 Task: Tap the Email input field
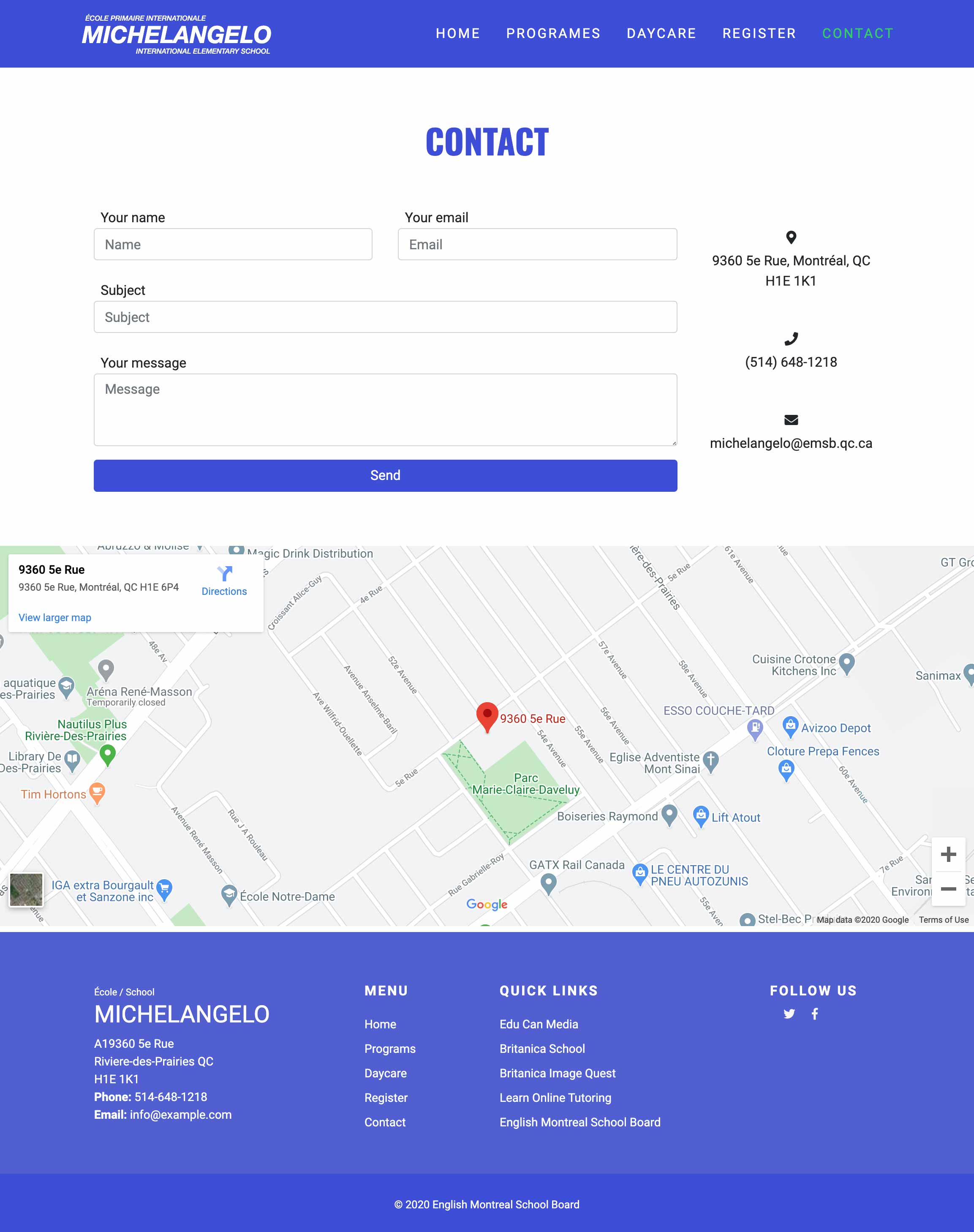536,245
